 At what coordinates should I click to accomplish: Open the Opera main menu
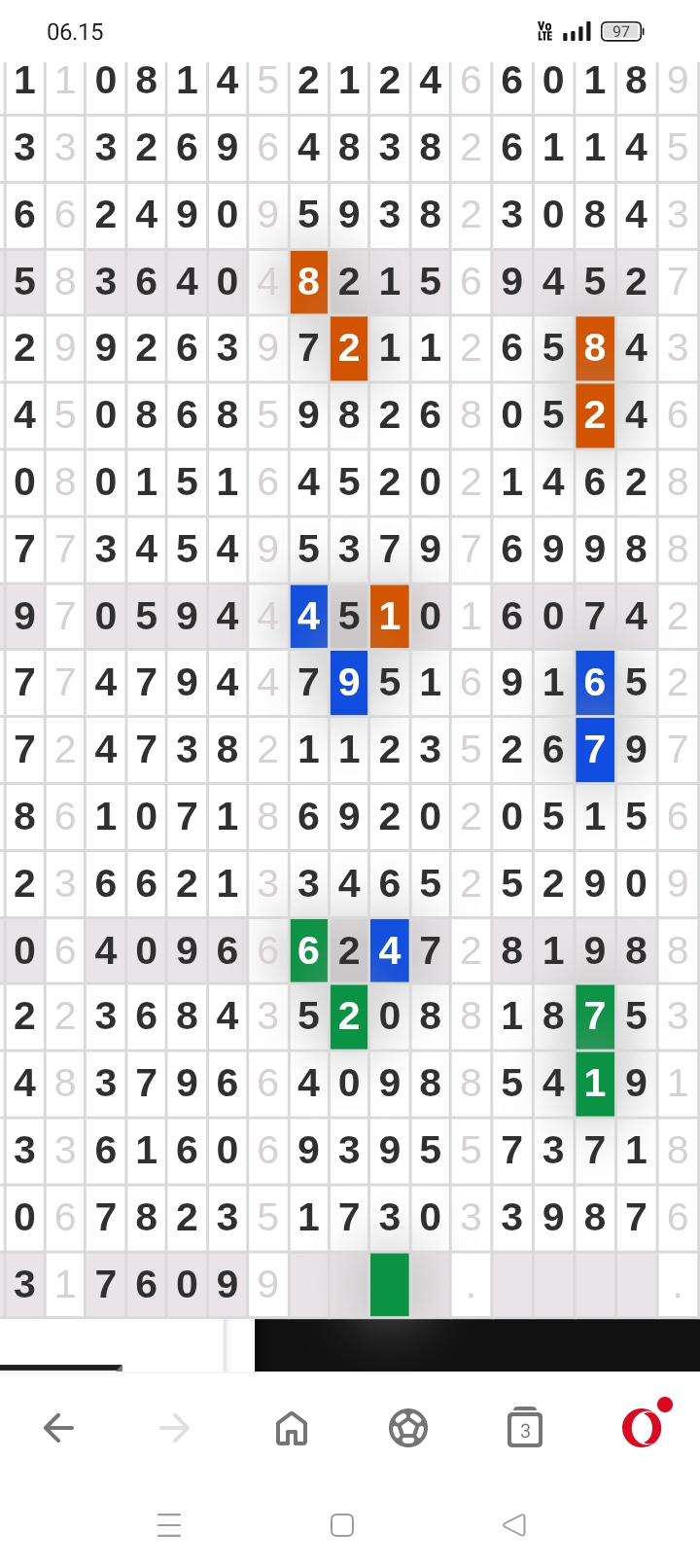click(x=644, y=1426)
